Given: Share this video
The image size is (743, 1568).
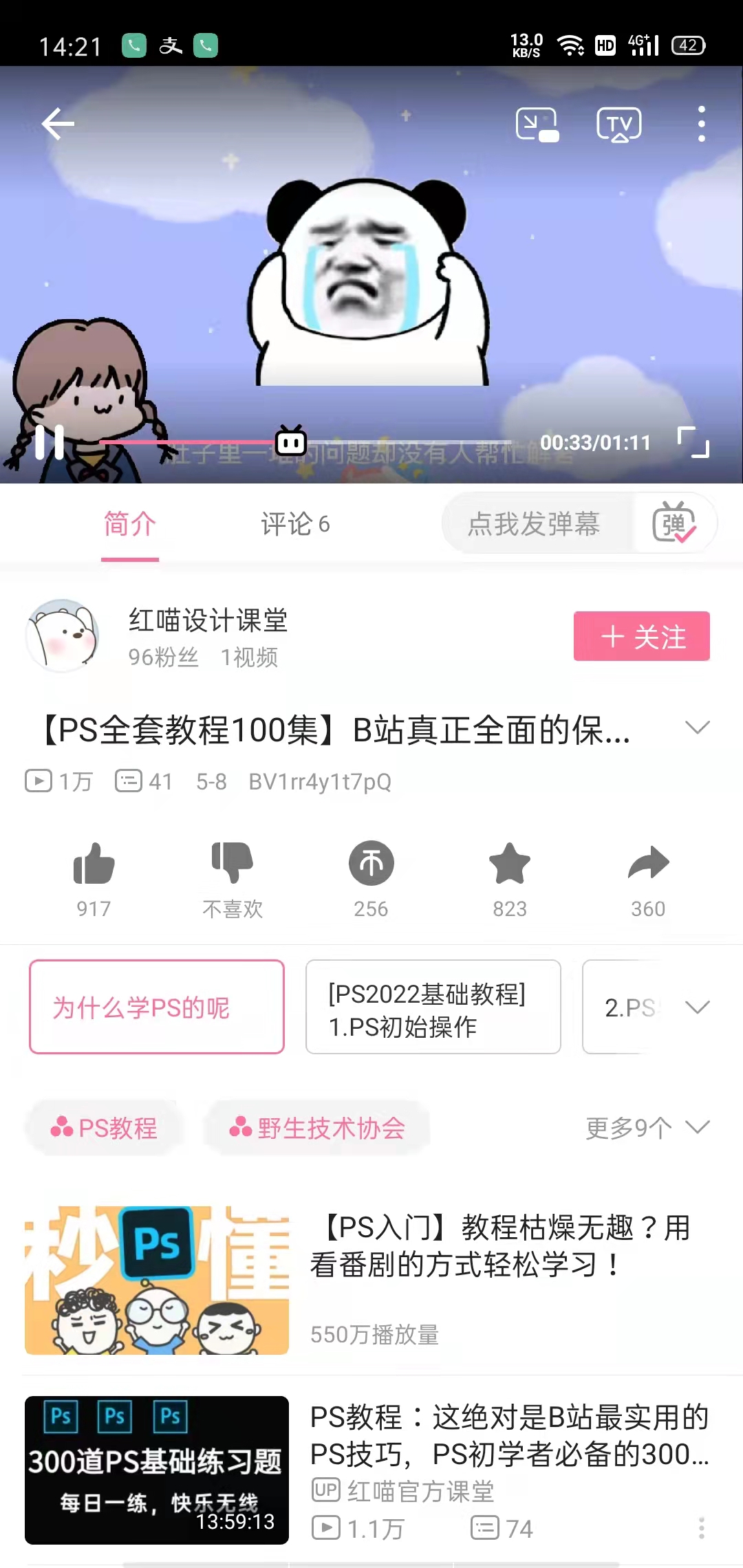Looking at the screenshot, I should (x=648, y=864).
